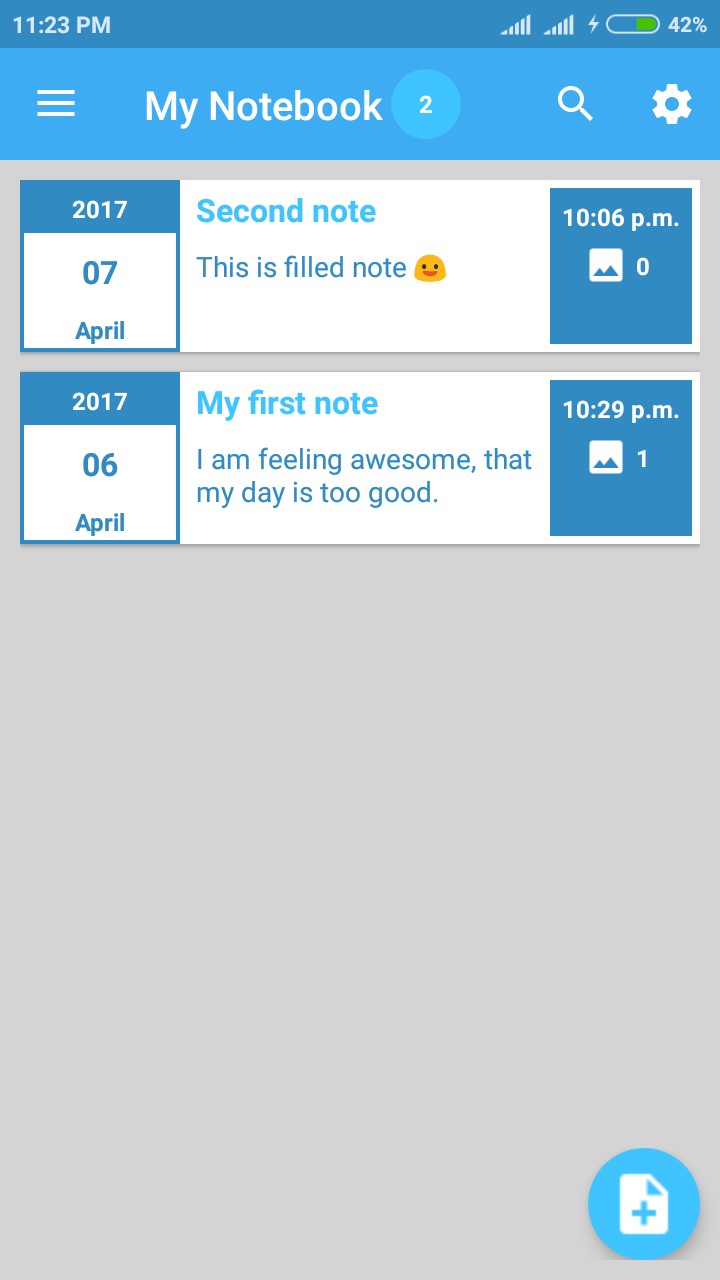Open the "My first note" entry

pos(360,458)
